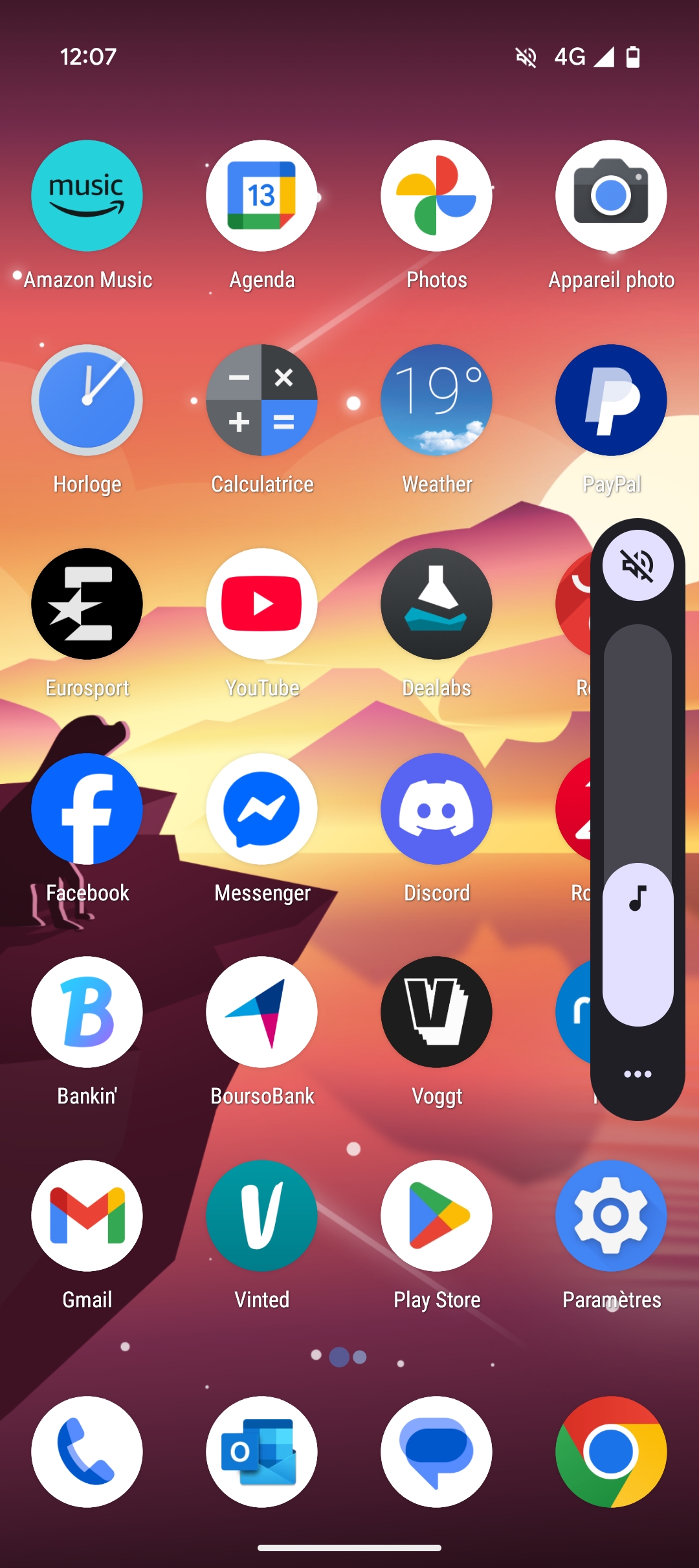Open Messenger chats
The image size is (699, 1568).
[x=262, y=809]
